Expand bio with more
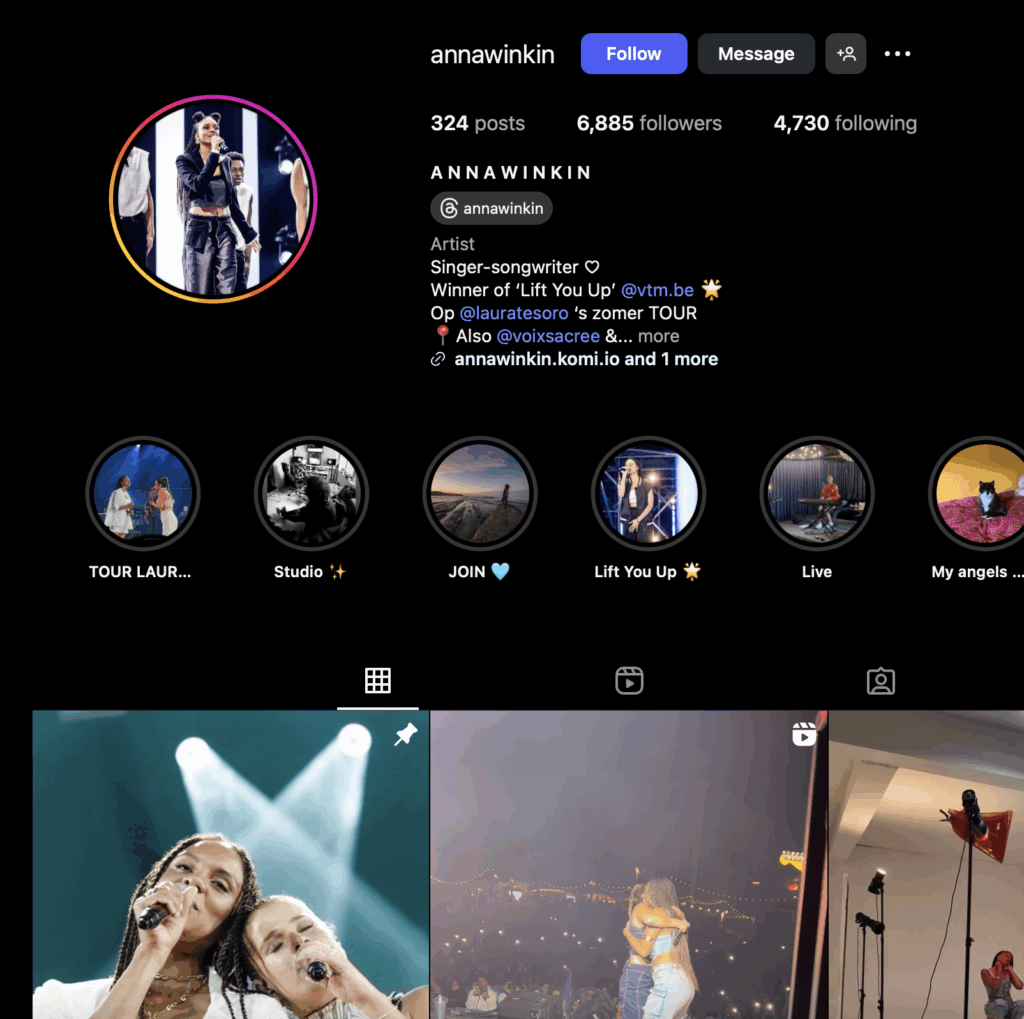 [x=658, y=336]
